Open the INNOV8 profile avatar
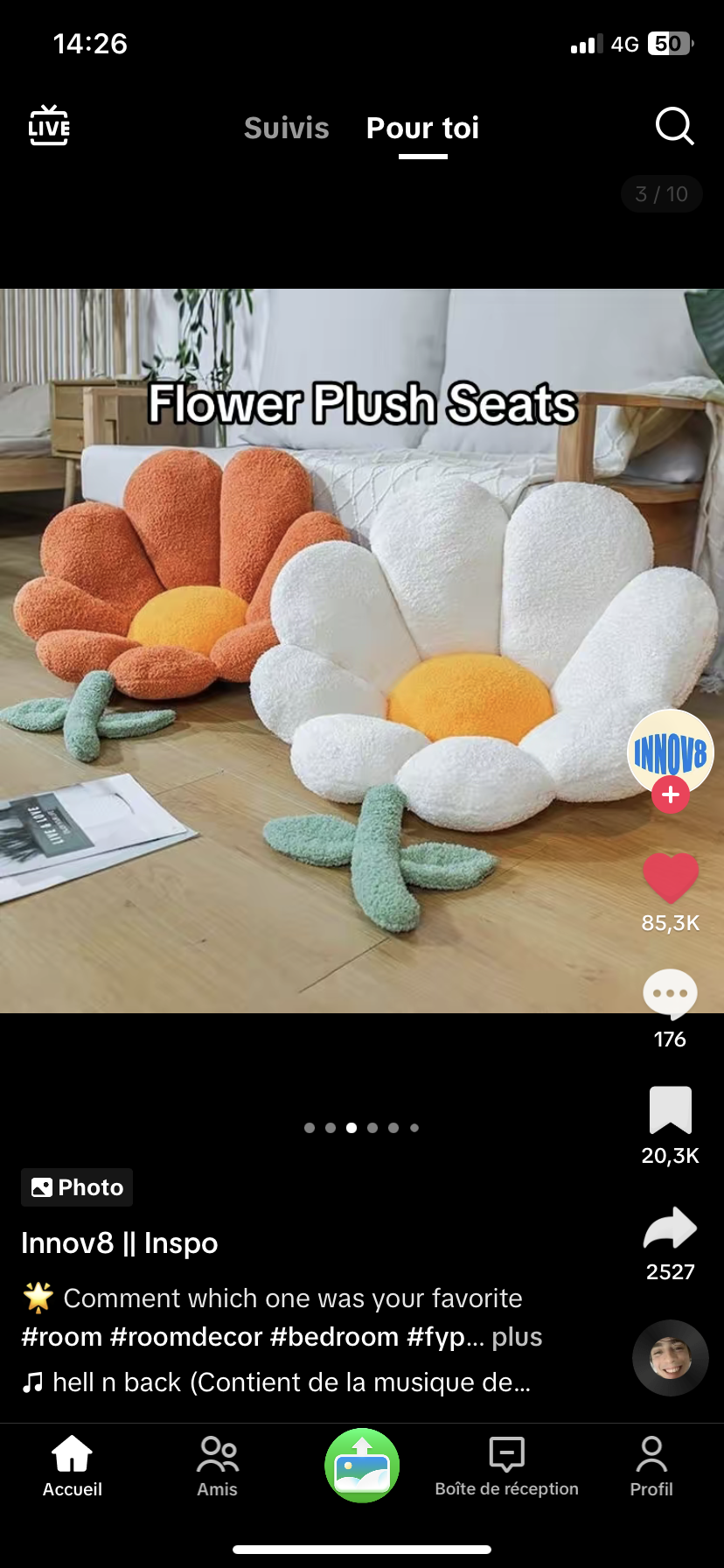The height and width of the screenshot is (1568, 724). [671, 751]
